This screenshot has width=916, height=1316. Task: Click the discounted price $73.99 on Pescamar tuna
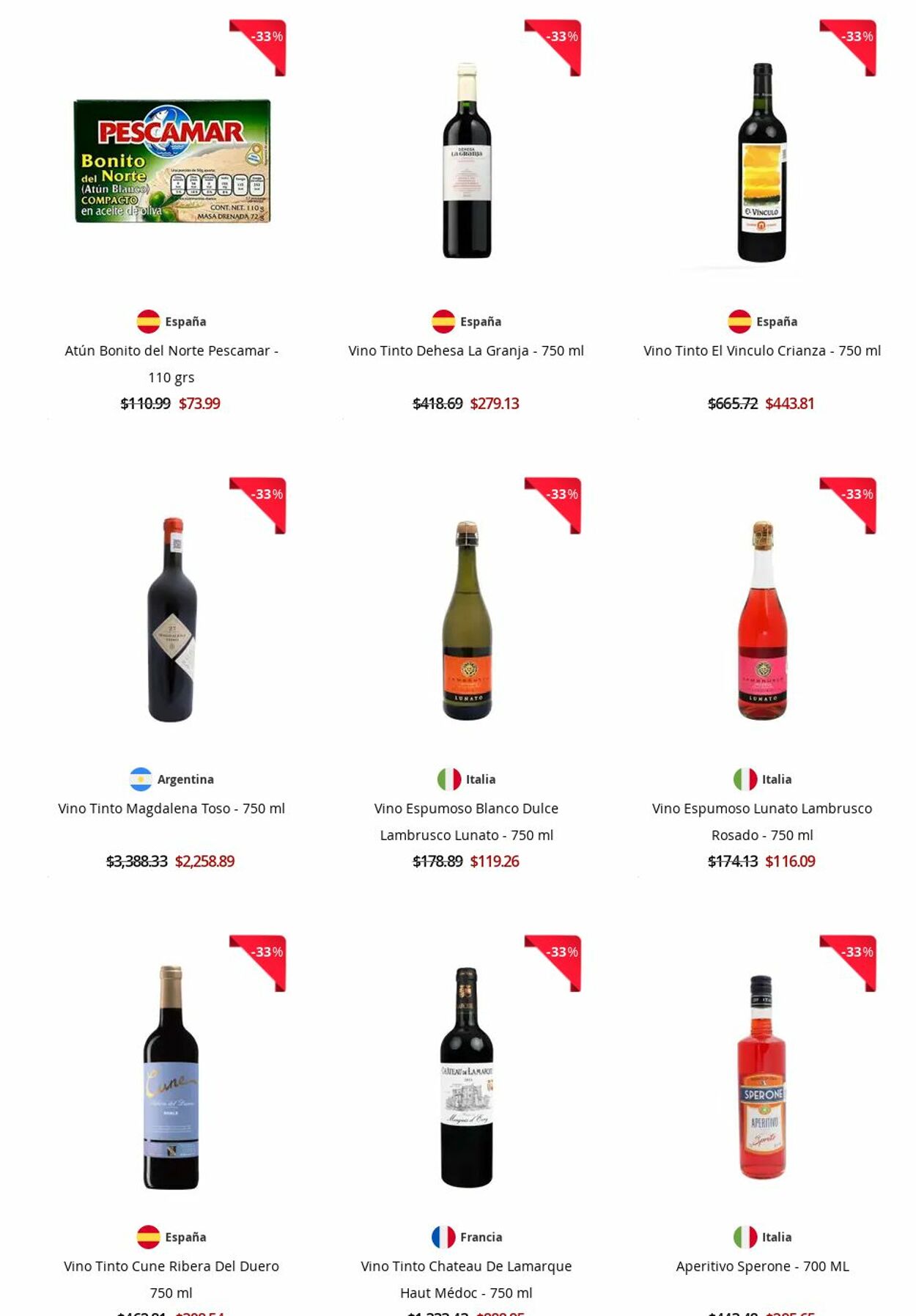pos(199,402)
